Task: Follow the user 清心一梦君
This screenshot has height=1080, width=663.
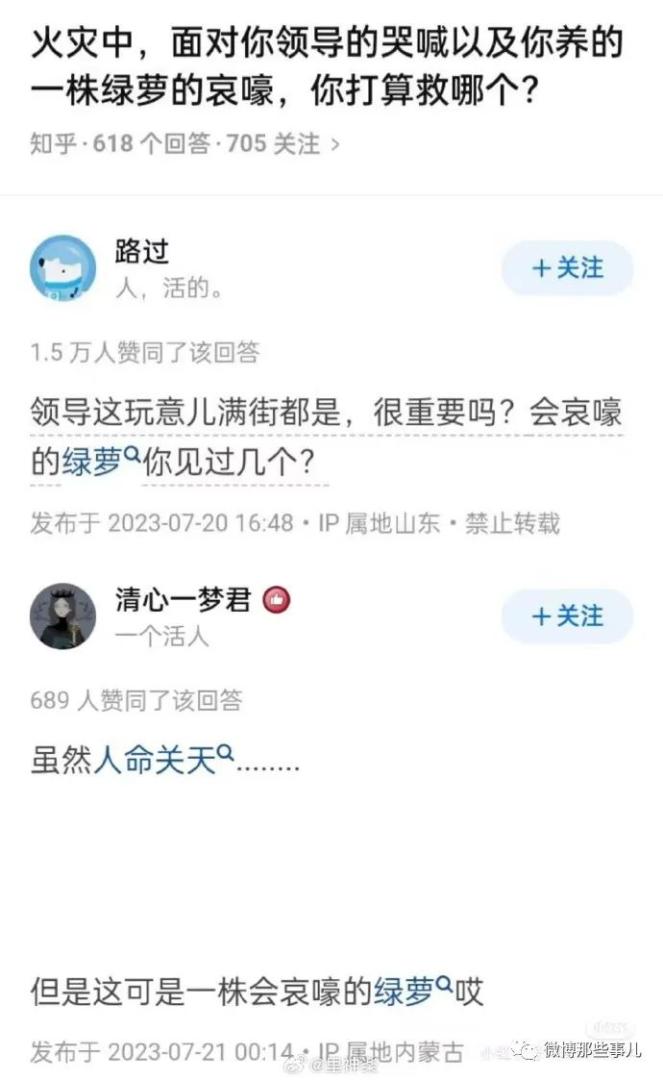Action: tap(567, 616)
